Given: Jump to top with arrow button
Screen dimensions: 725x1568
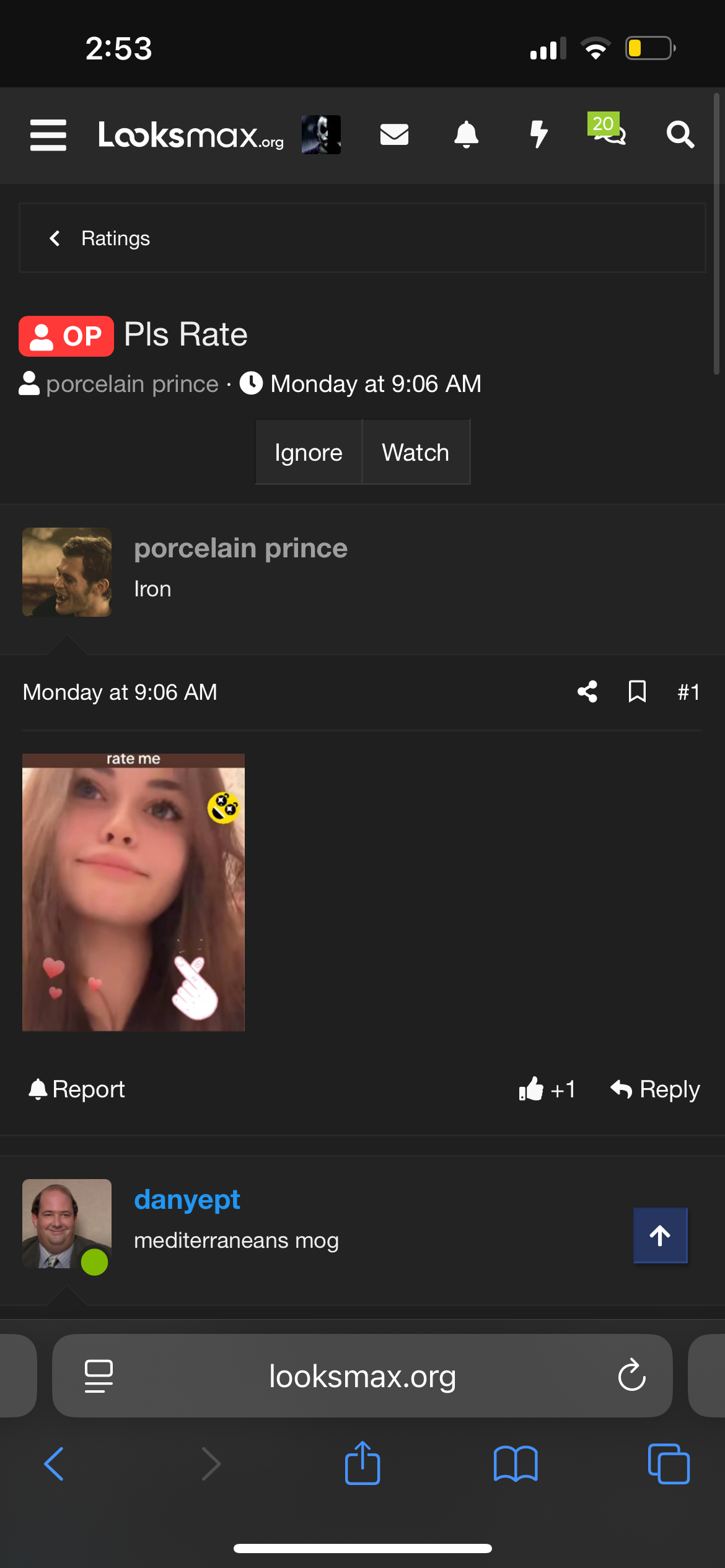Looking at the screenshot, I should [x=660, y=1235].
